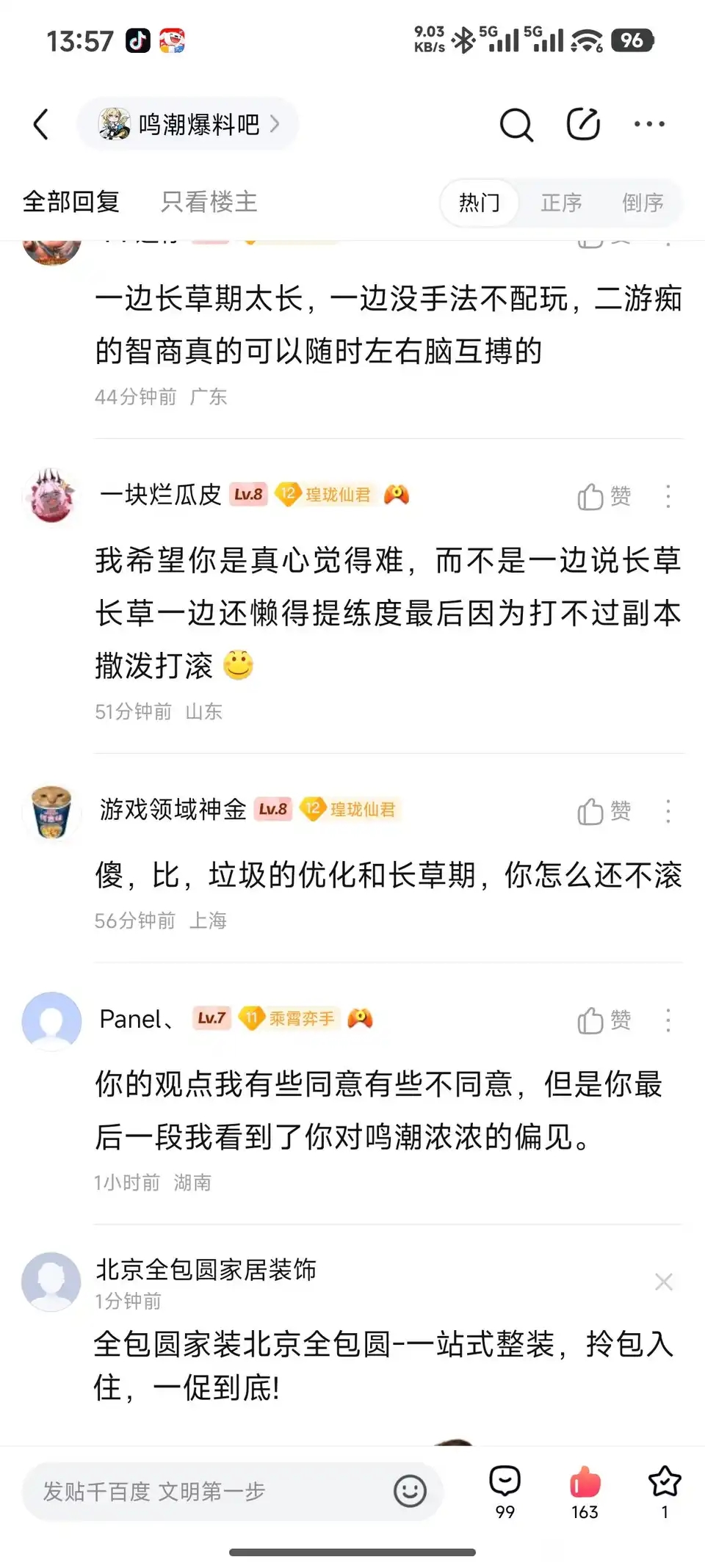Like 一块烂瓜皮's reply

tap(604, 497)
